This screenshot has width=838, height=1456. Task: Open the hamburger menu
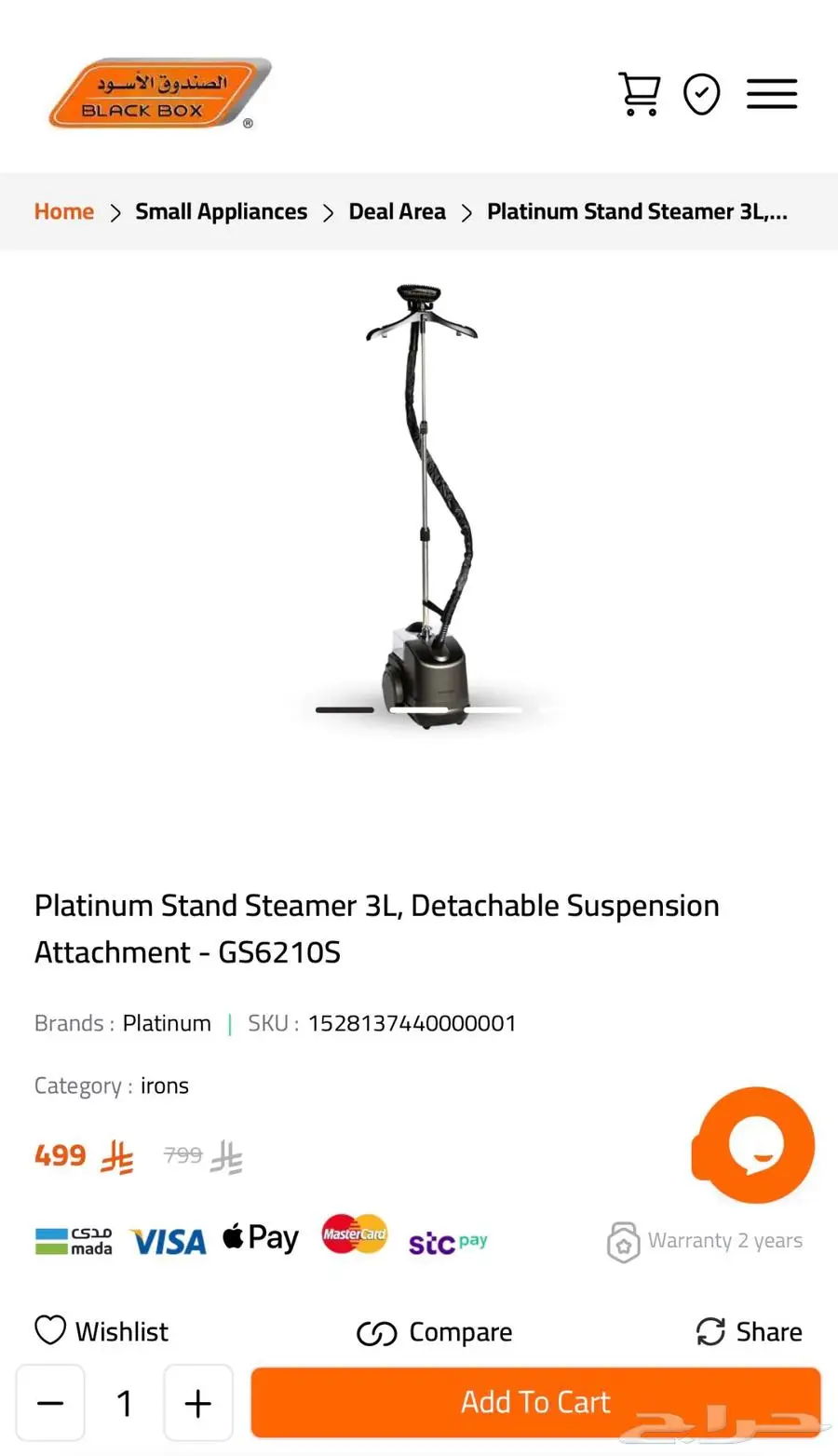771,94
